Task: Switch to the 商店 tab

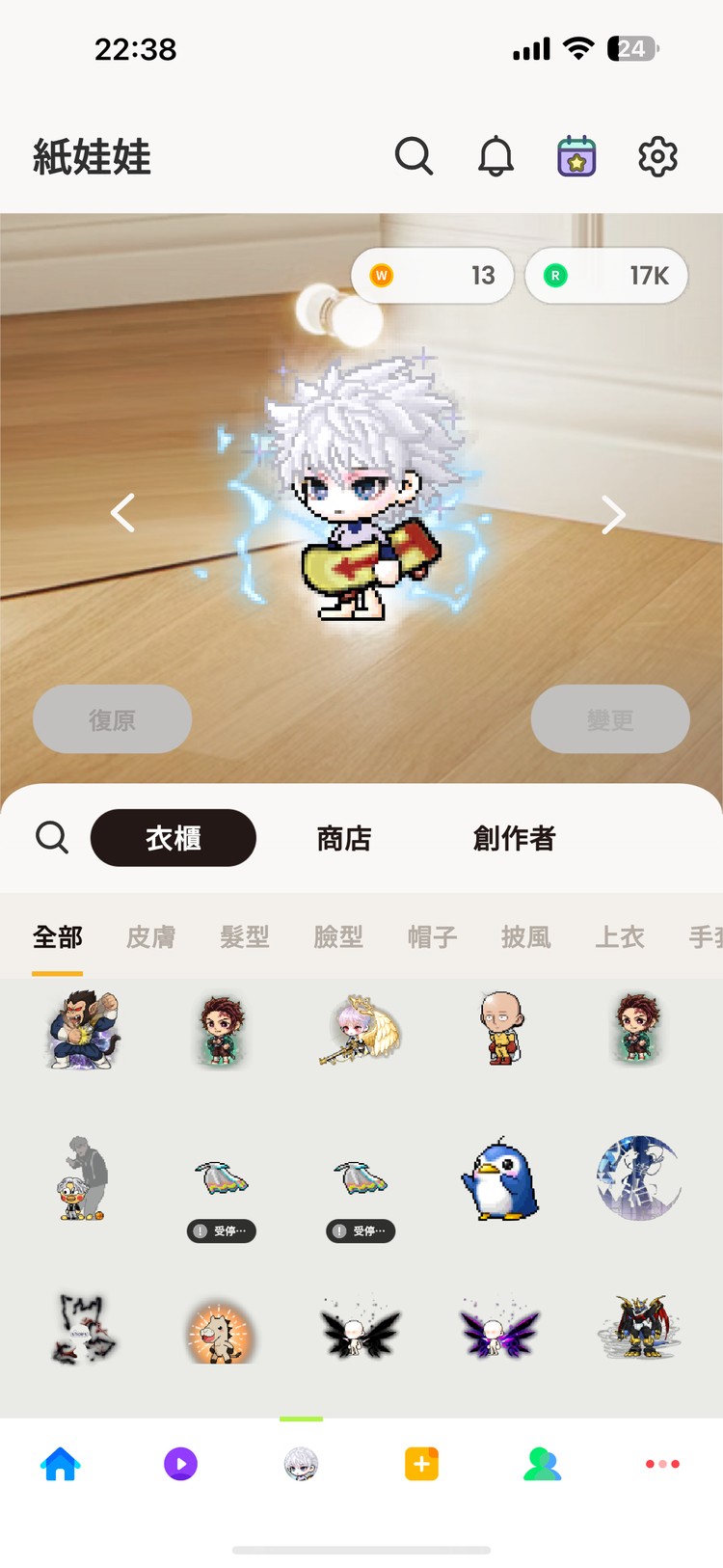Action: coord(344,838)
